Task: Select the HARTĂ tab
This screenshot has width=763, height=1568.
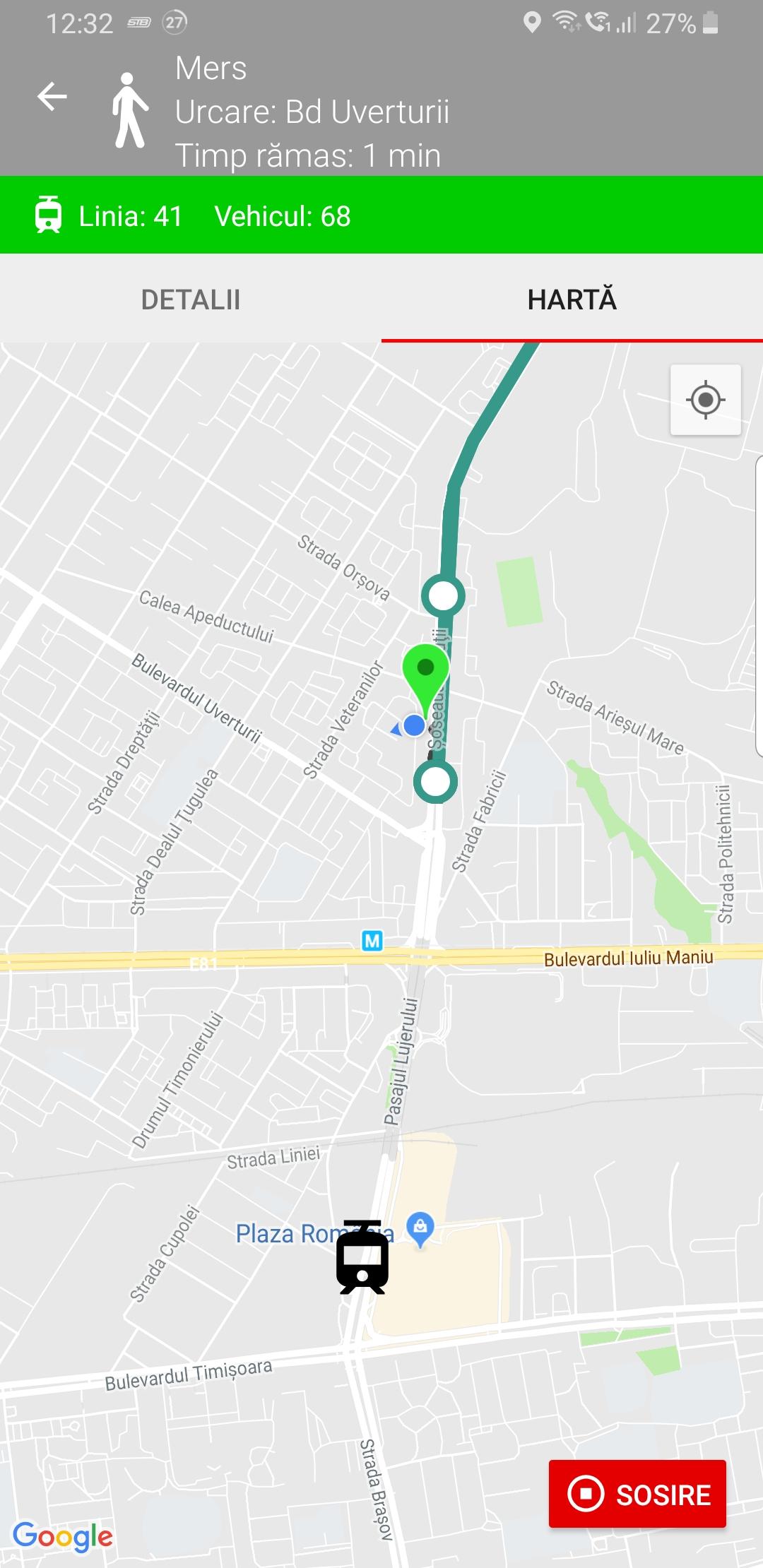Action: [572, 299]
